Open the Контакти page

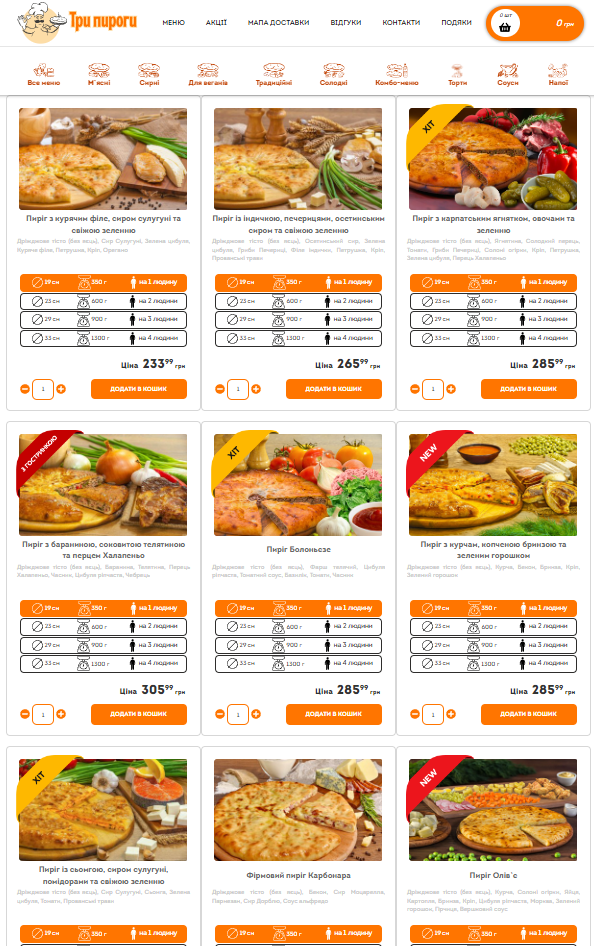click(x=401, y=23)
